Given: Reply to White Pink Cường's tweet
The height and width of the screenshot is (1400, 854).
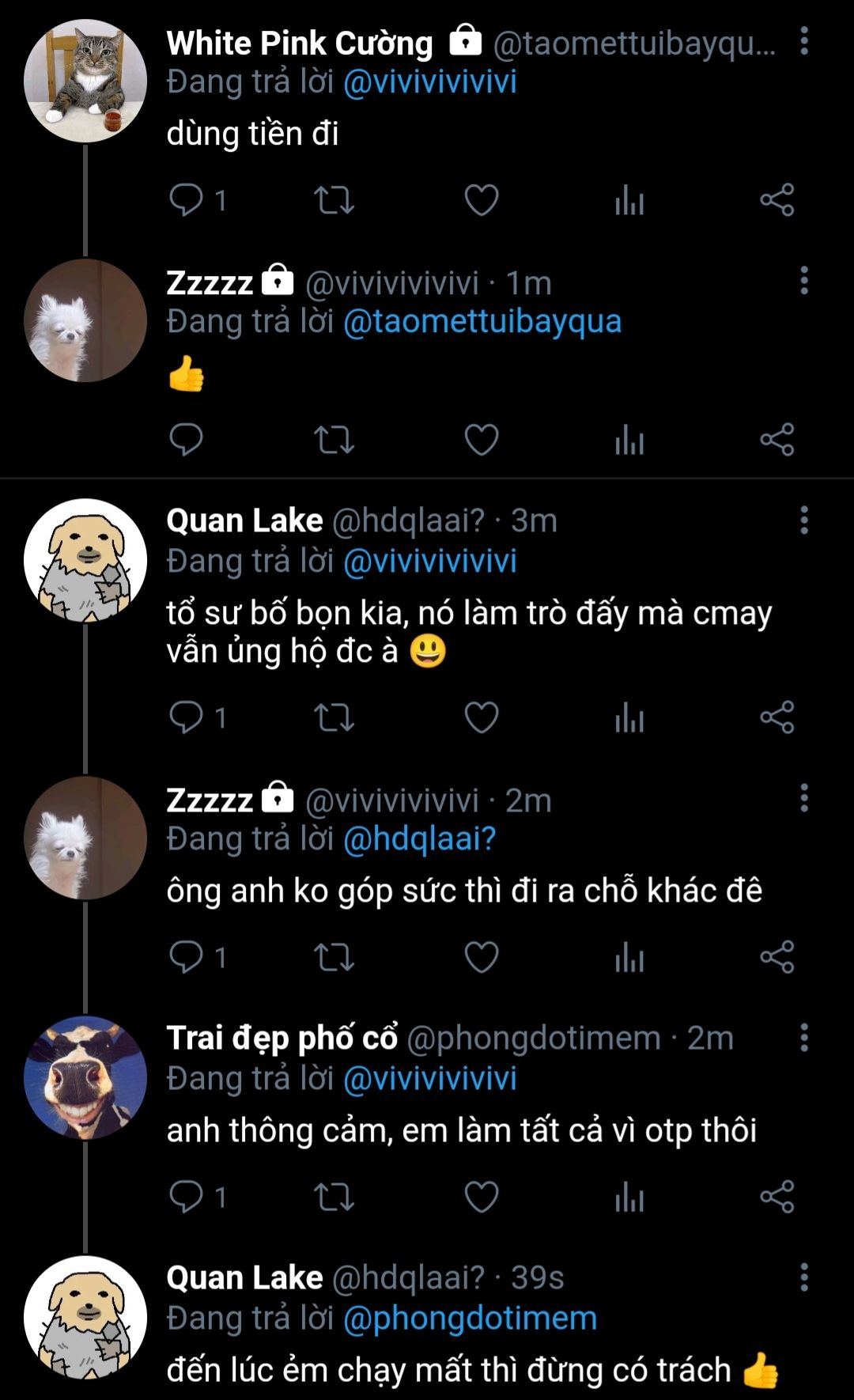Looking at the screenshot, I should pyautogui.click(x=187, y=200).
